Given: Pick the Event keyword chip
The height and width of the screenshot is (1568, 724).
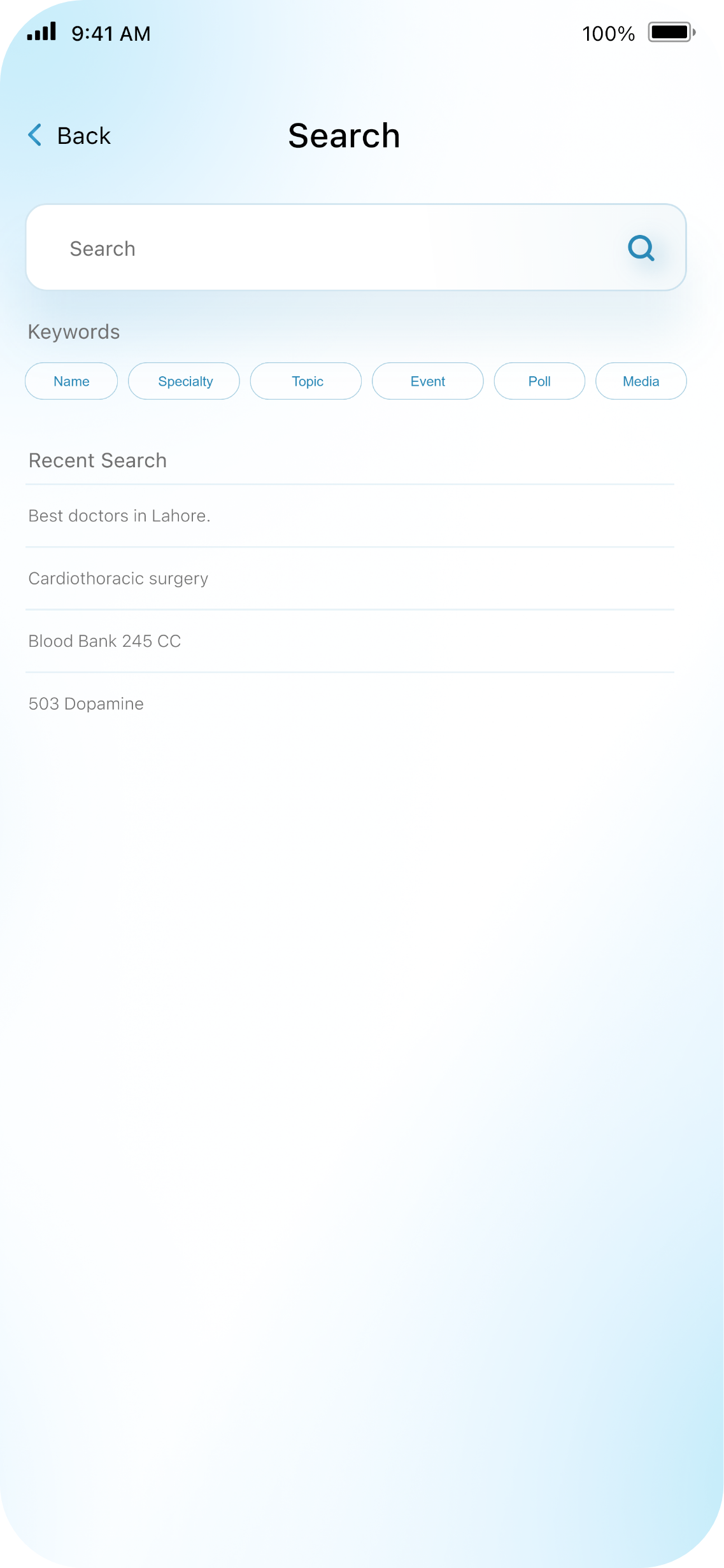Looking at the screenshot, I should (x=428, y=381).
